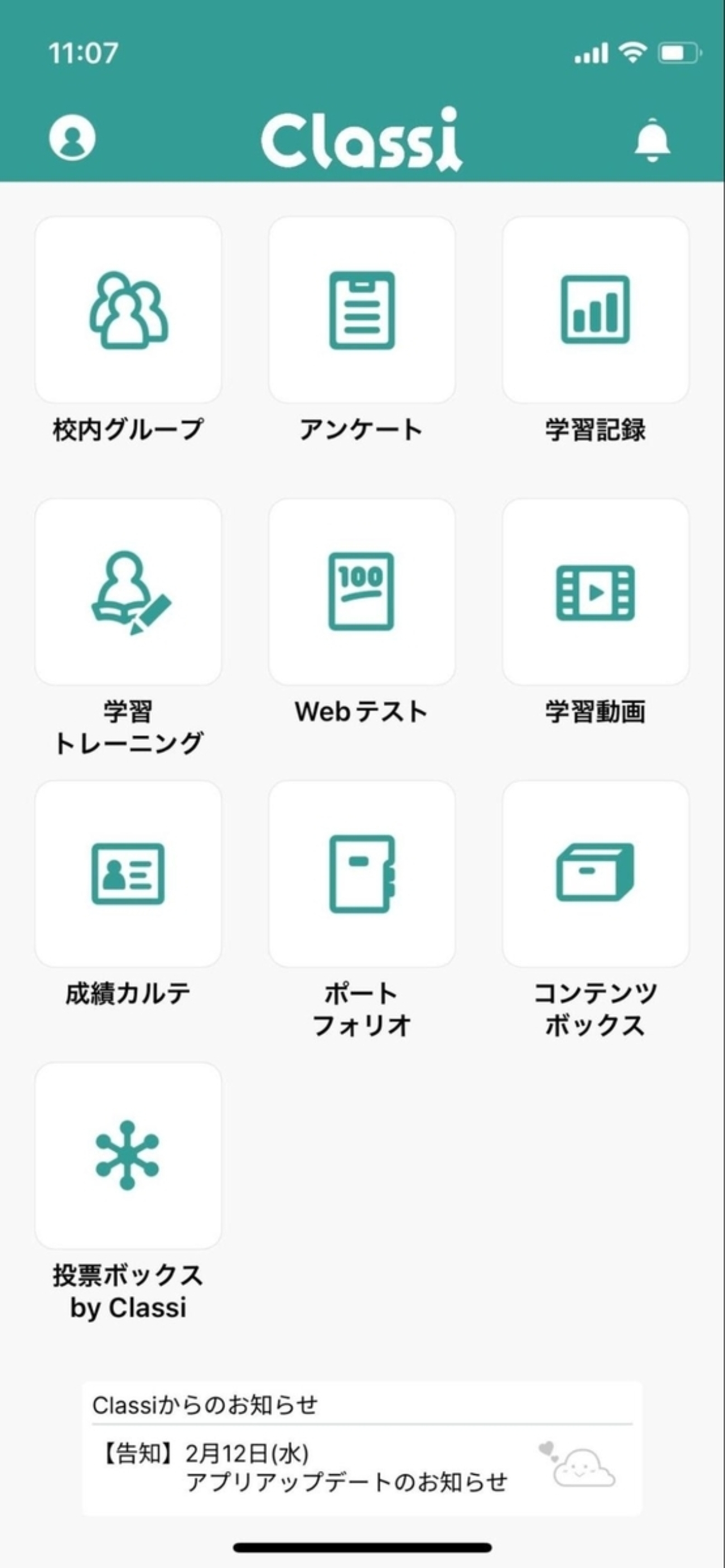This screenshot has height=1568, width=725.
Task: Open コンテンツボックス tile
Action: pyautogui.click(x=596, y=874)
